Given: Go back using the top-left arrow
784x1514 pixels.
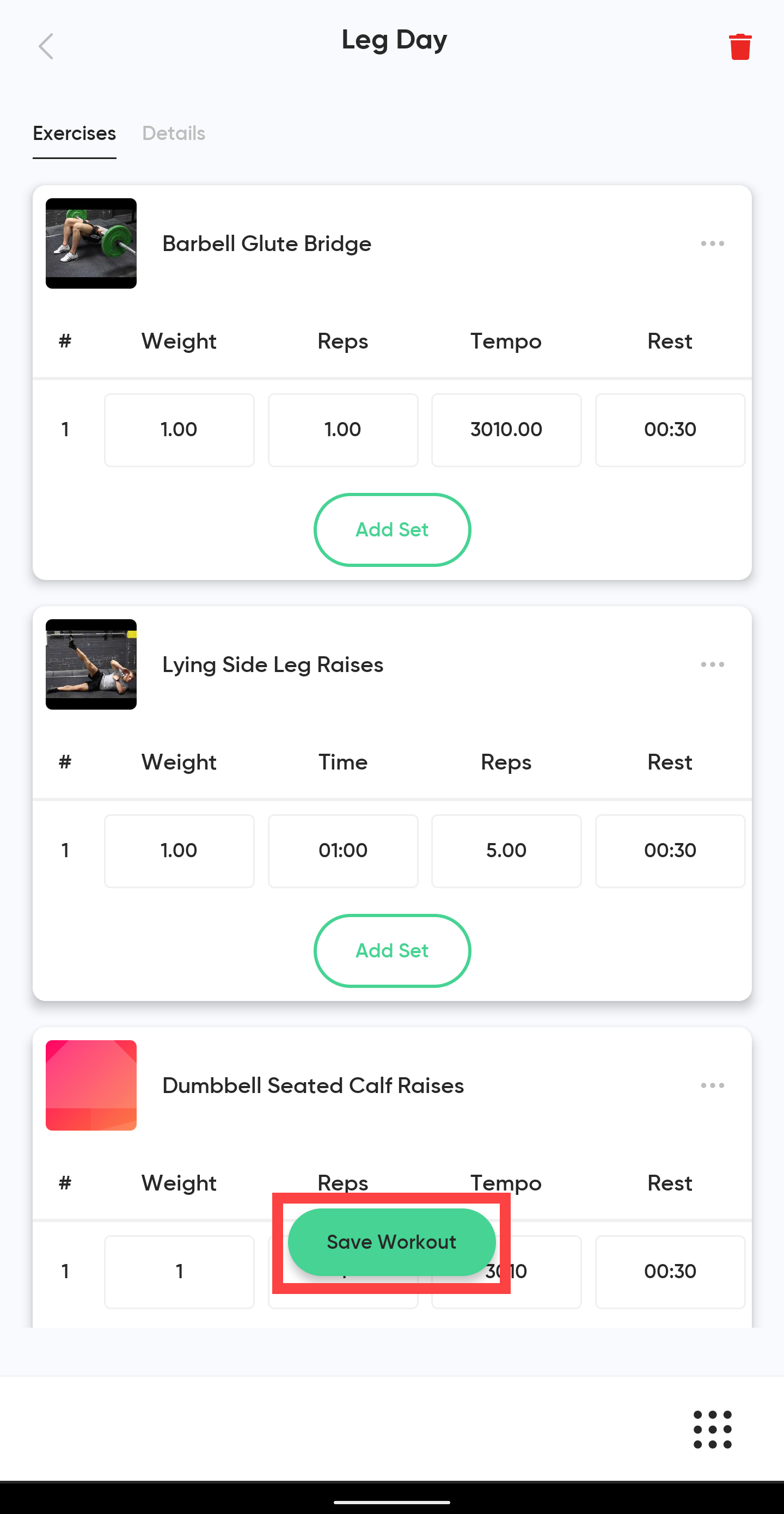Looking at the screenshot, I should coord(46,46).
